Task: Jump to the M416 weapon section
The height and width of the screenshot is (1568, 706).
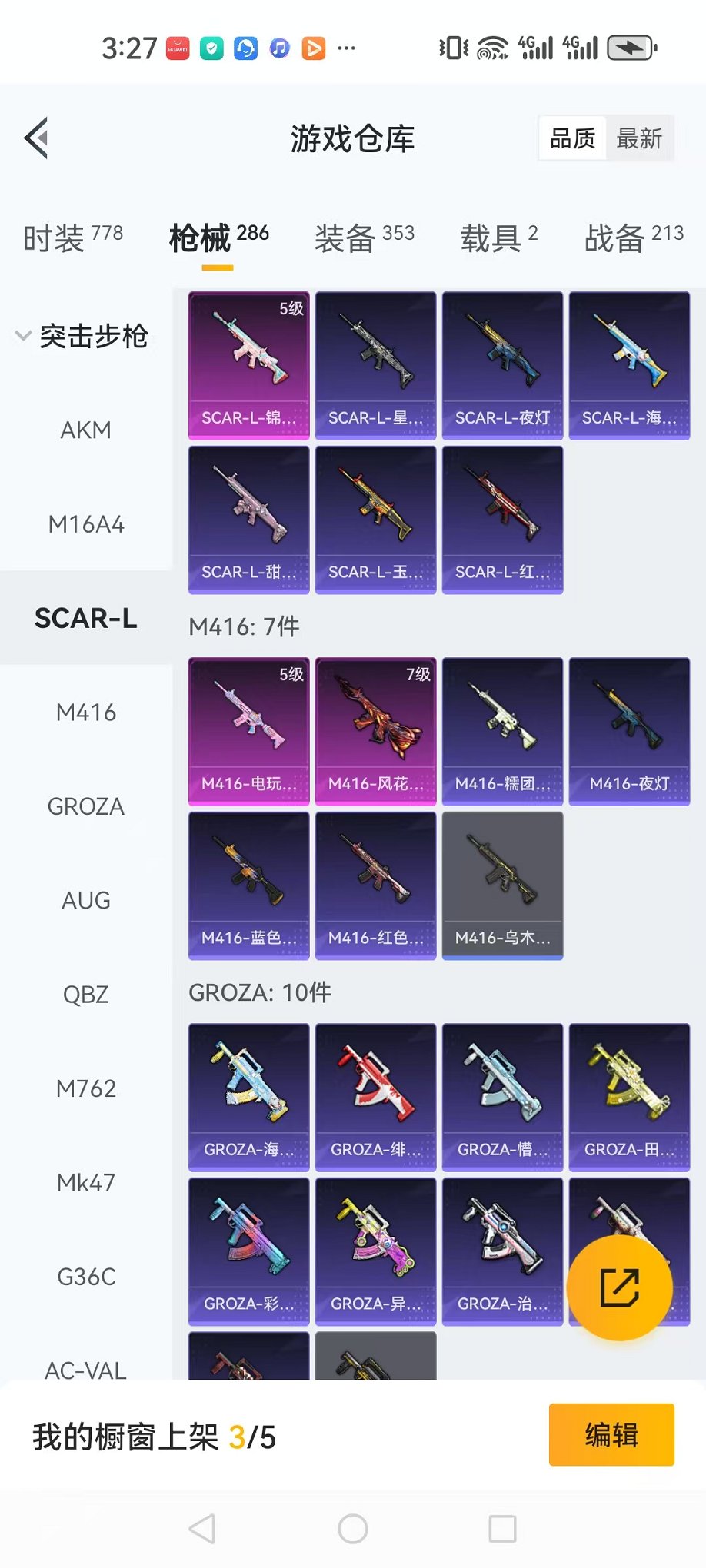Action: (x=85, y=713)
